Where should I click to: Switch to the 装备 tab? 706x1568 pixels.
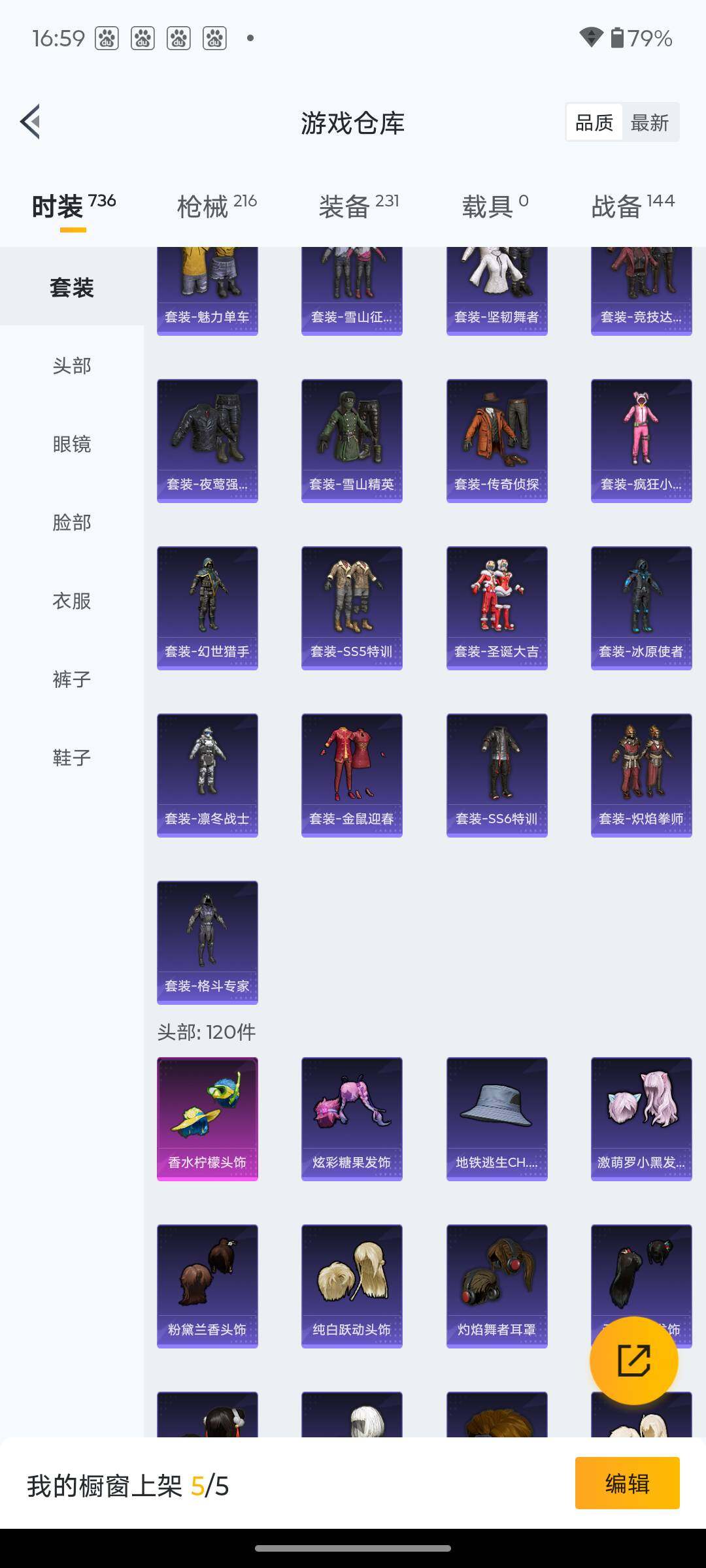[x=358, y=206]
